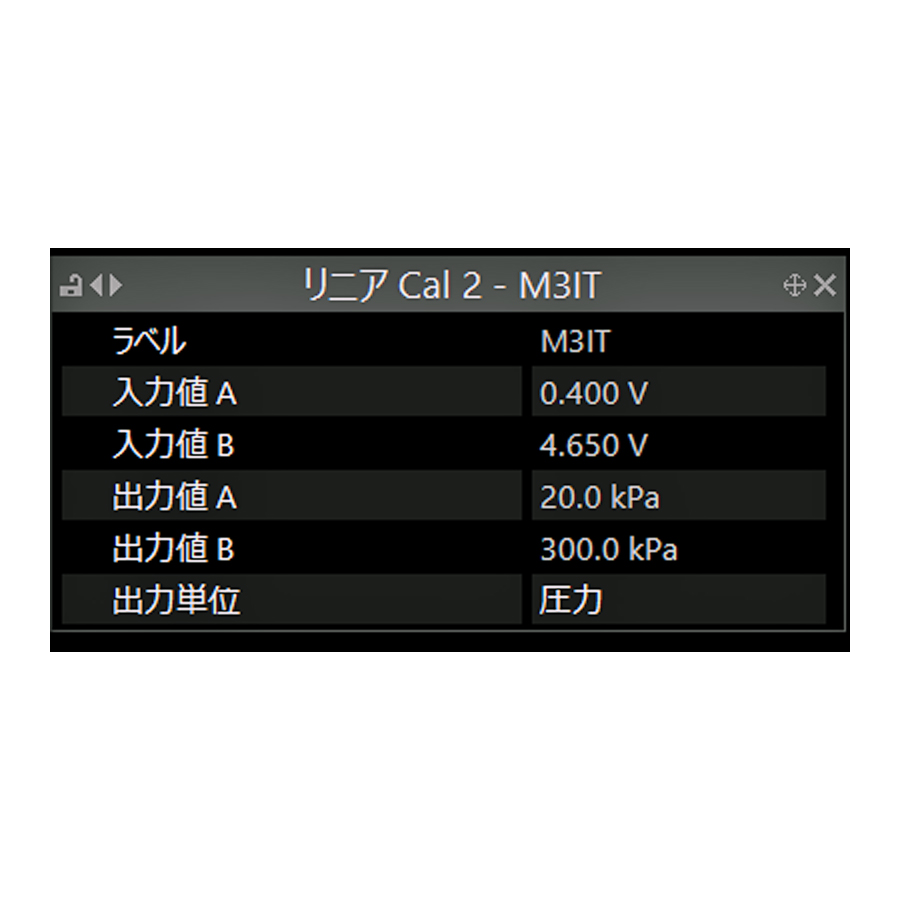The image size is (900, 900).
Task: Edit 入力値 B field 4.650 V
Action: 677,445
